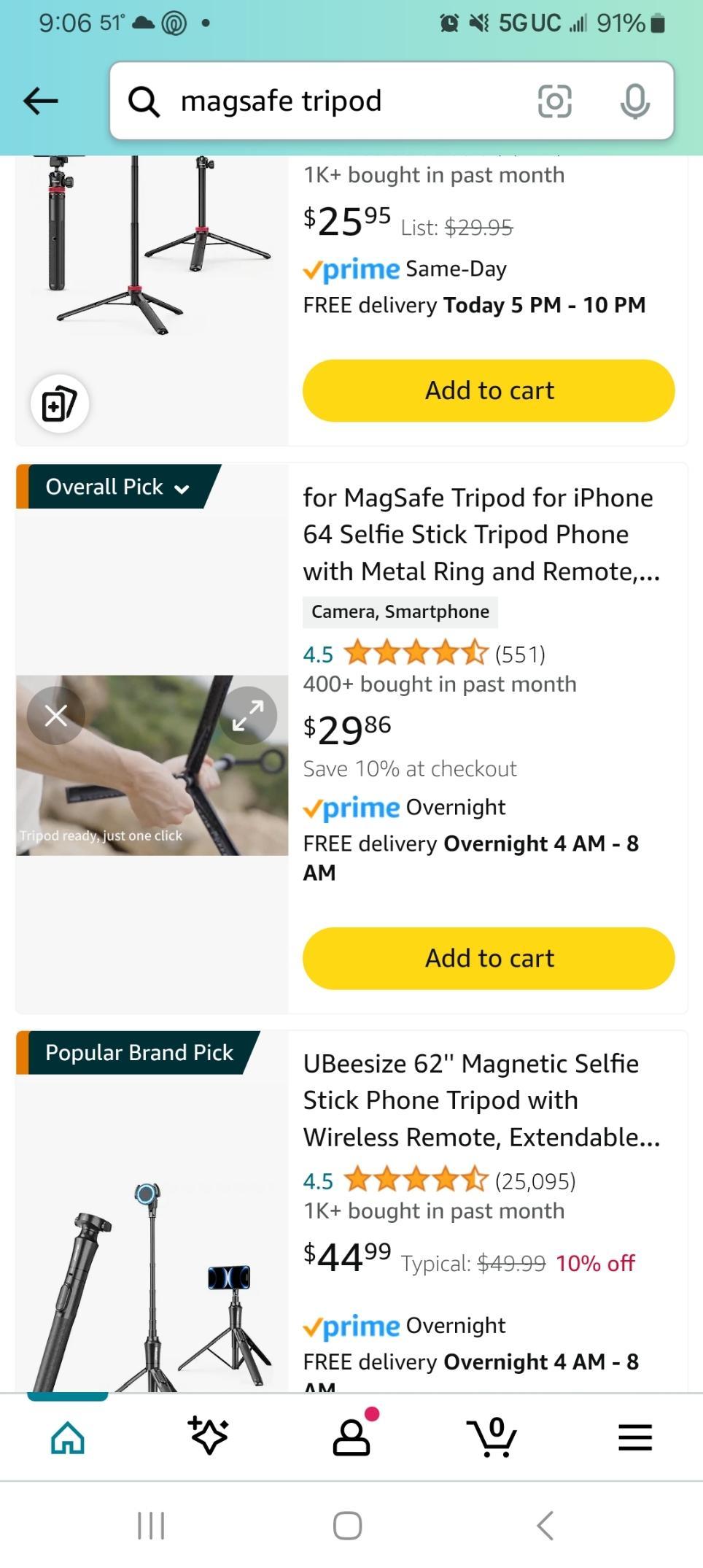Go back using the arrow beside search
Screen dimensions: 703x1568
41,101
